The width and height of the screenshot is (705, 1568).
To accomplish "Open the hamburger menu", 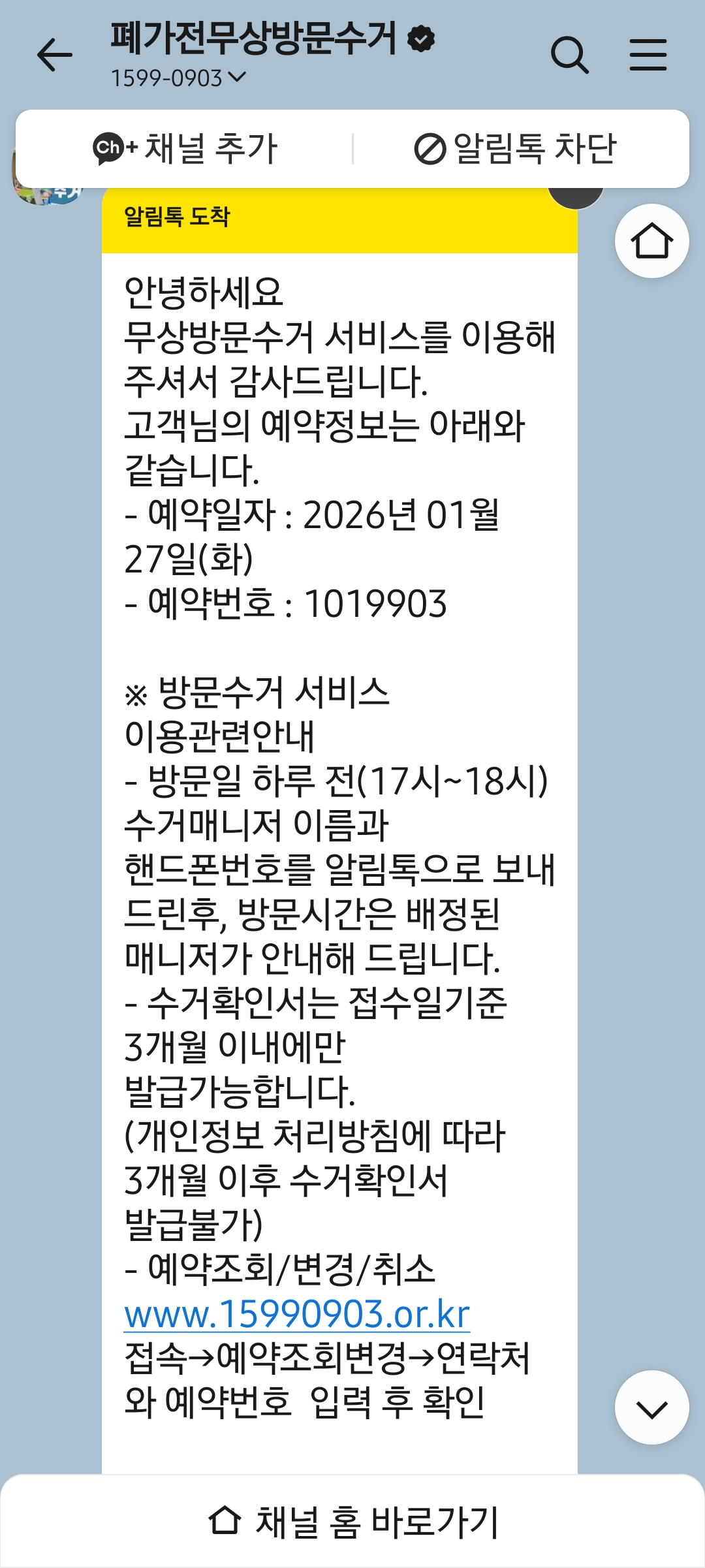I will (x=648, y=55).
